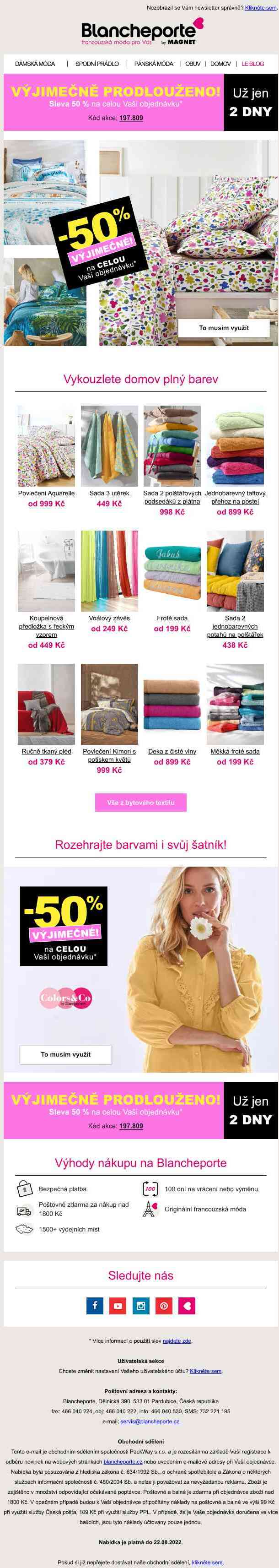Open the Facebook page icon

coord(95,1306)
